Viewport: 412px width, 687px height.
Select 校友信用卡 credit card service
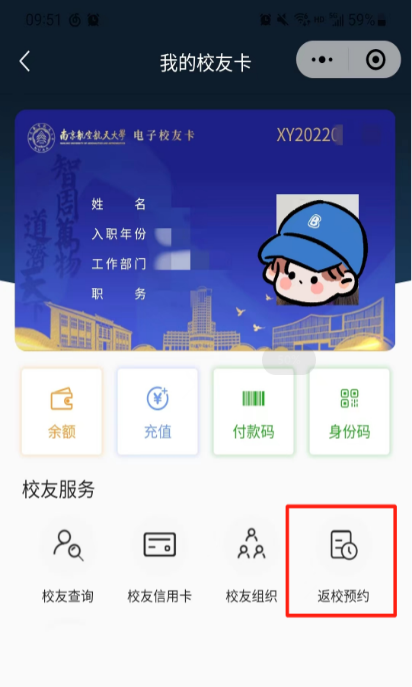click(160, 566)
